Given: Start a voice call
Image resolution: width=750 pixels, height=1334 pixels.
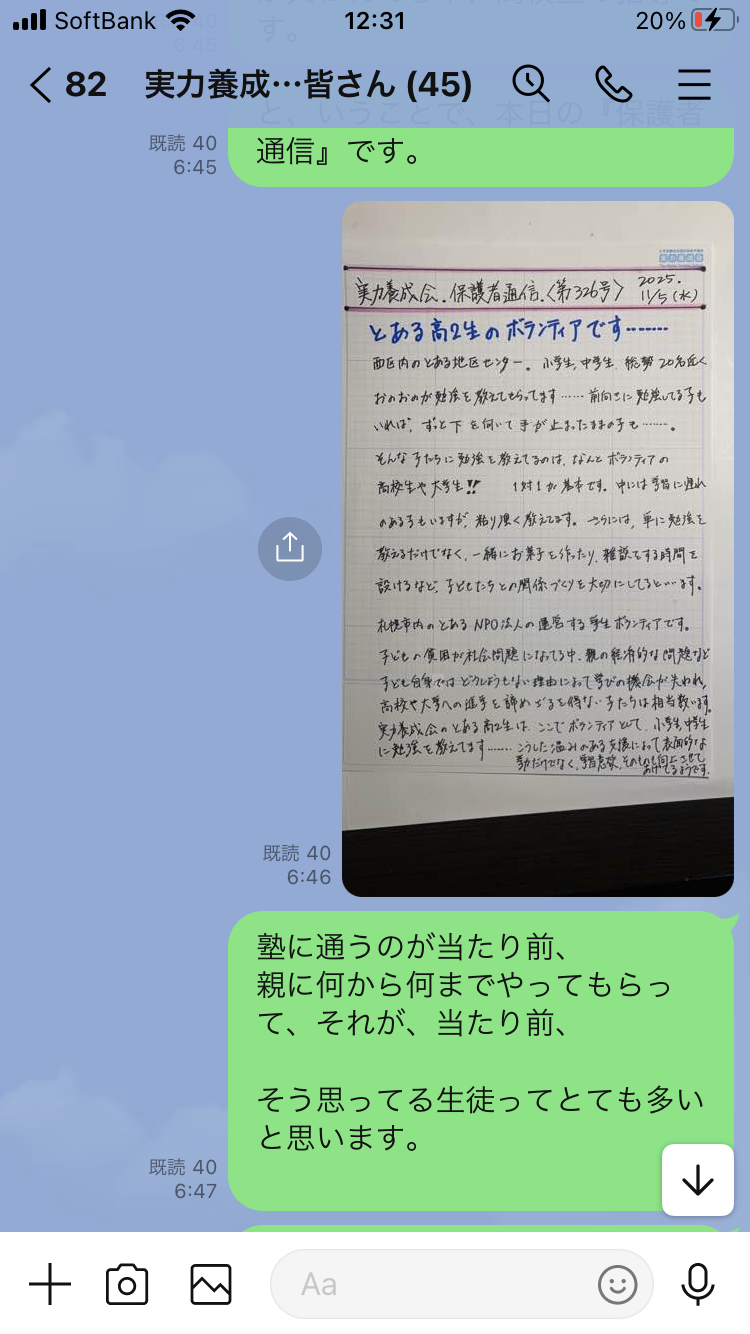Looking at the screenshot, I should (610, 85).
